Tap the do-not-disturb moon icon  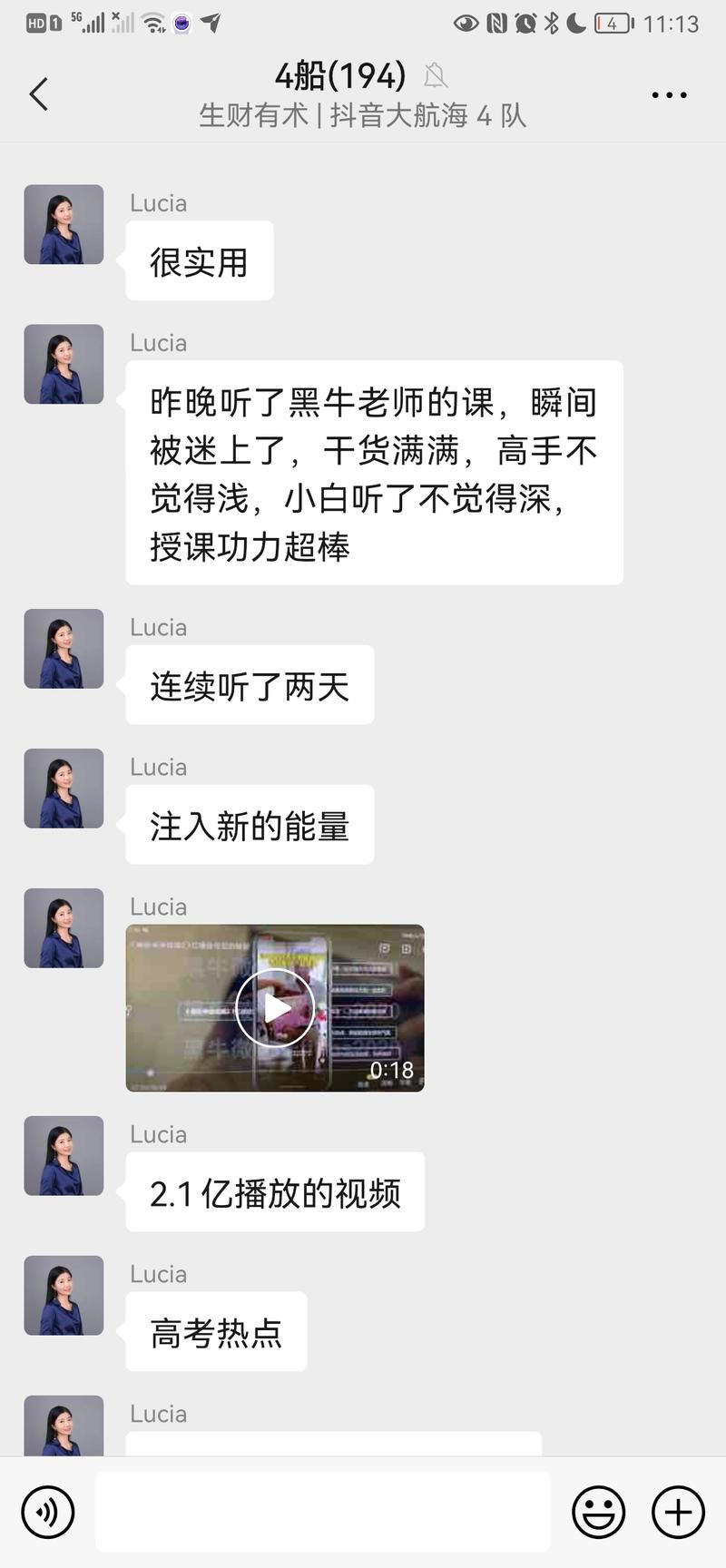(575, 24)
